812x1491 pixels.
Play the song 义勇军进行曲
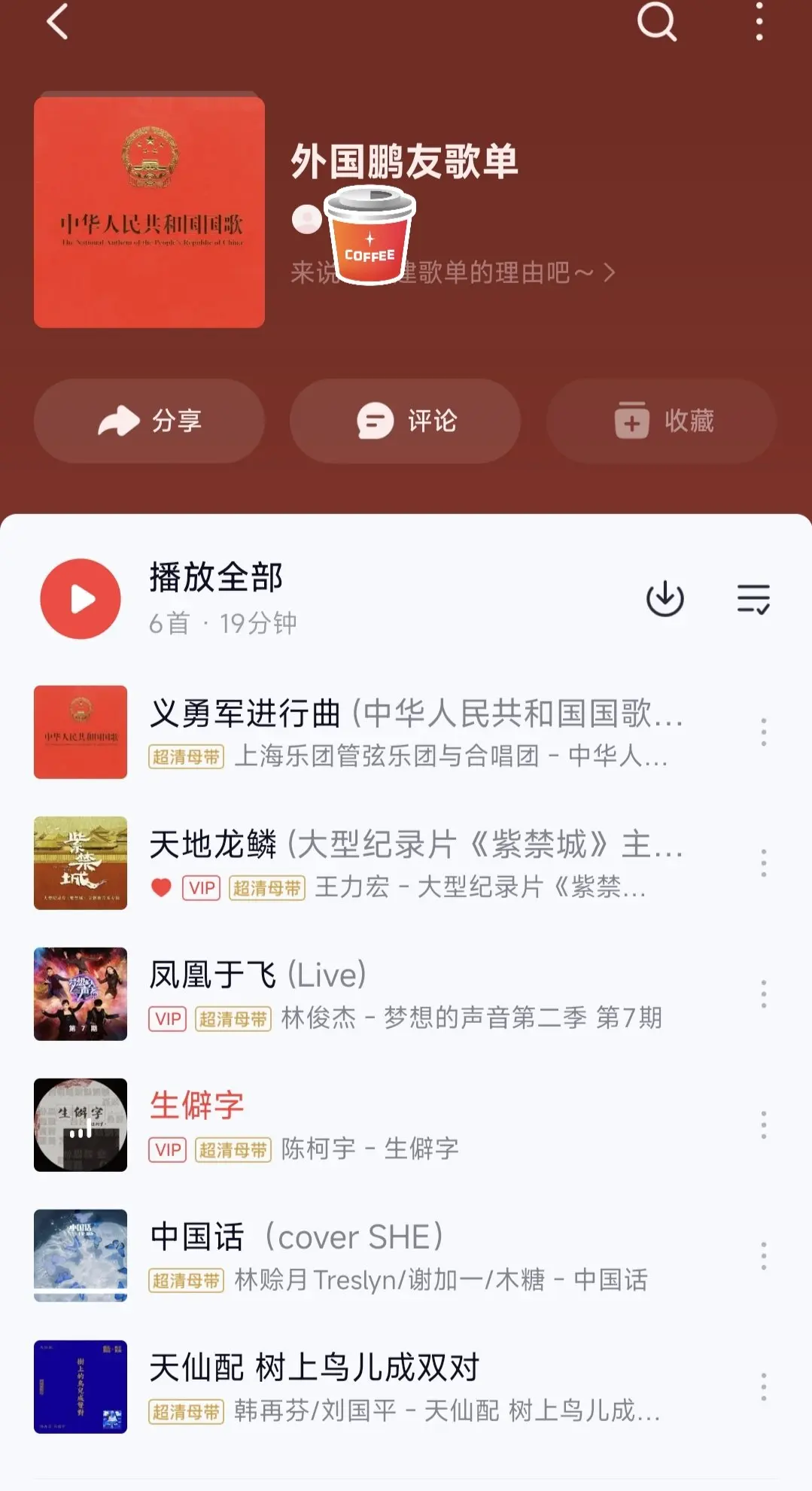[414, 731]
